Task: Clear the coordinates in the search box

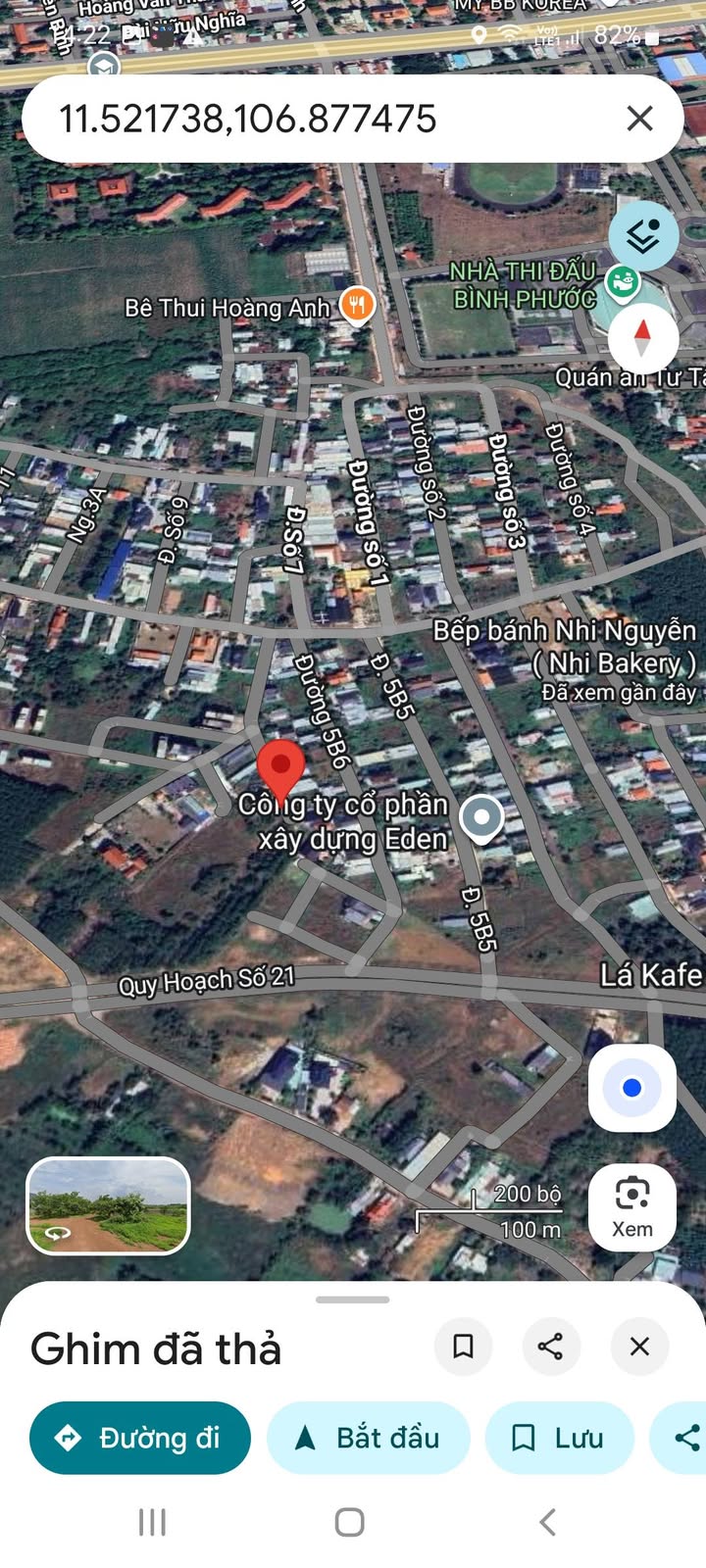Action: (639, 119)
